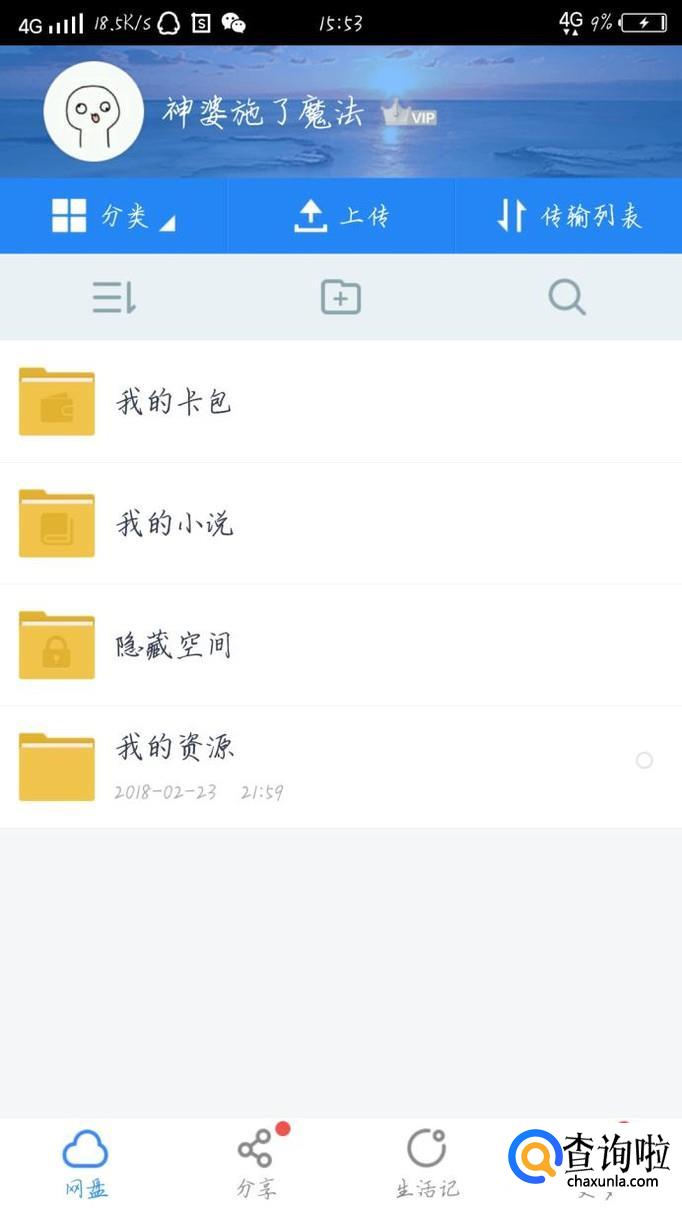Select the 我的资源 folder radio circle
This screenshot has height=1212, width=682.
point(644,761)
